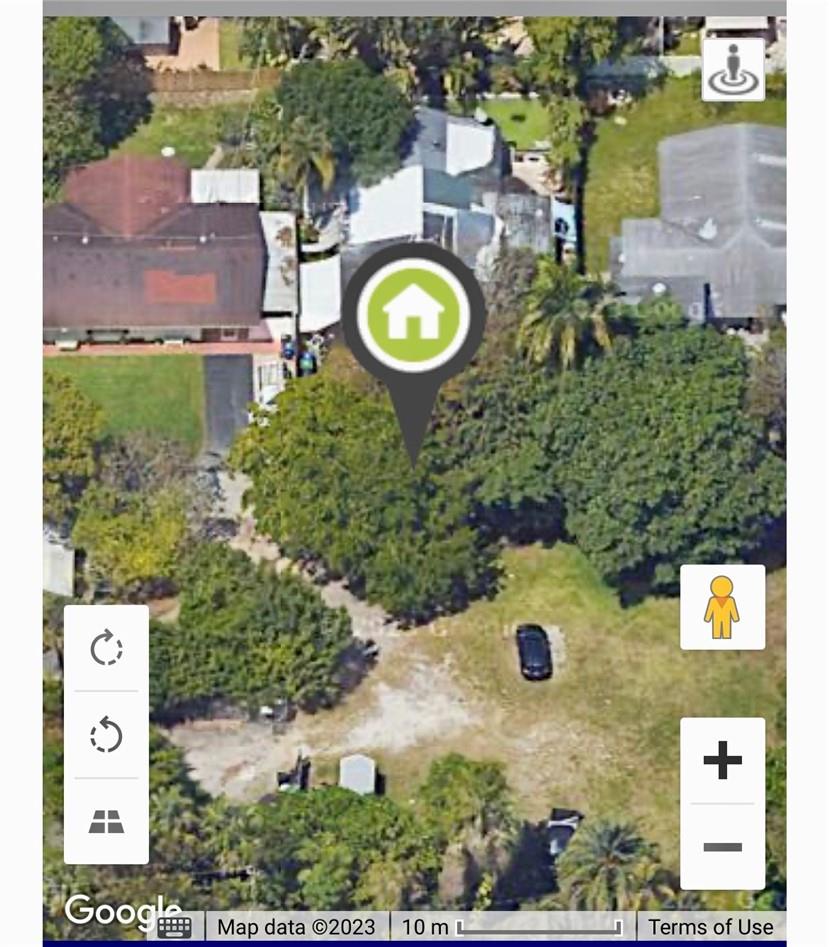Open the Terms of Use link

click(x=711, y=927)
